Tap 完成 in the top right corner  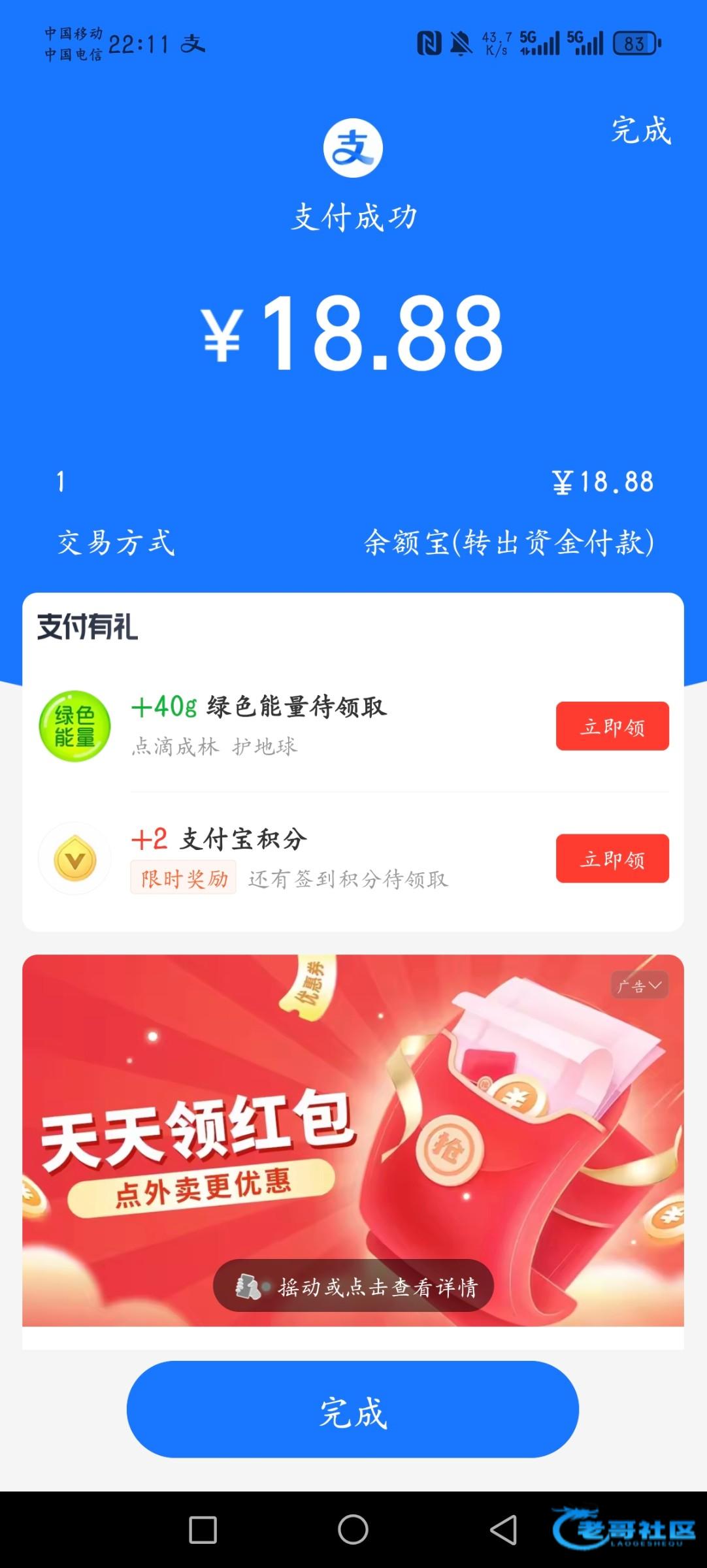pyautogui.click(x=641, y=130)
